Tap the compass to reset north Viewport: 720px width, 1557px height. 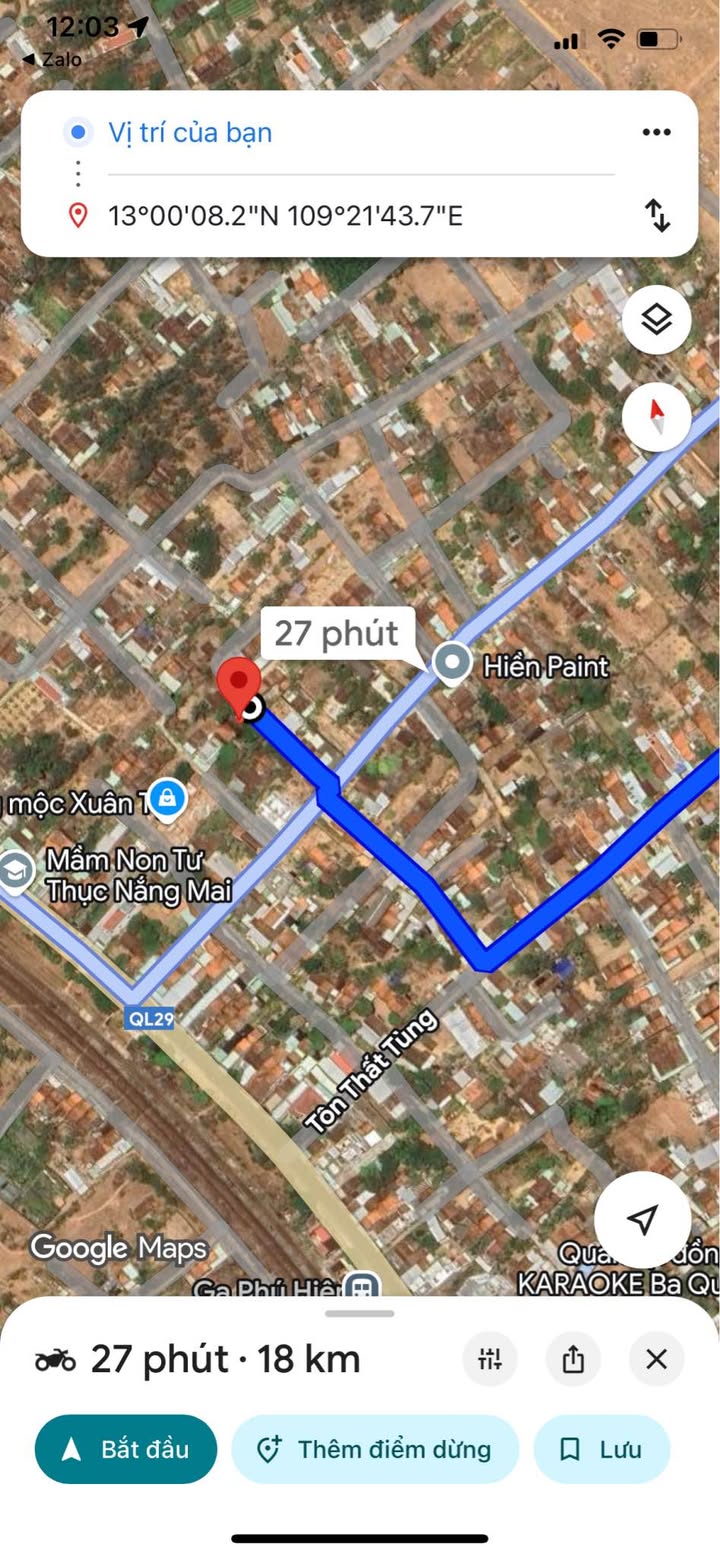point(656,415)
